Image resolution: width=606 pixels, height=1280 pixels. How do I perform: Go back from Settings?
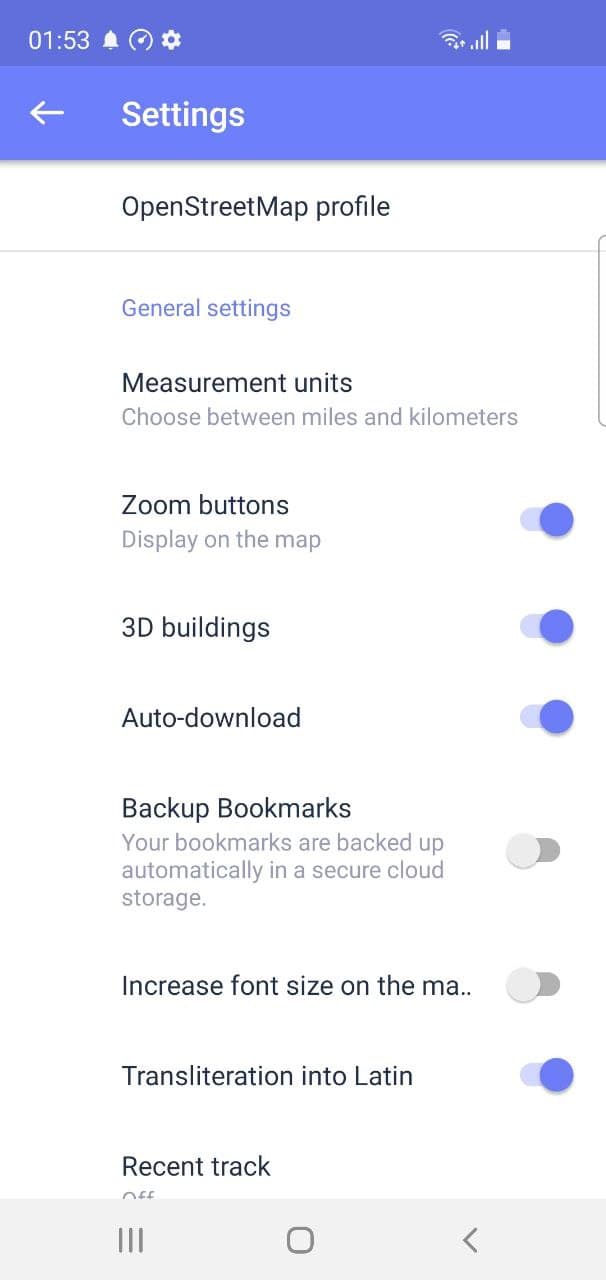pyautogui.click(x=47, y=114)
